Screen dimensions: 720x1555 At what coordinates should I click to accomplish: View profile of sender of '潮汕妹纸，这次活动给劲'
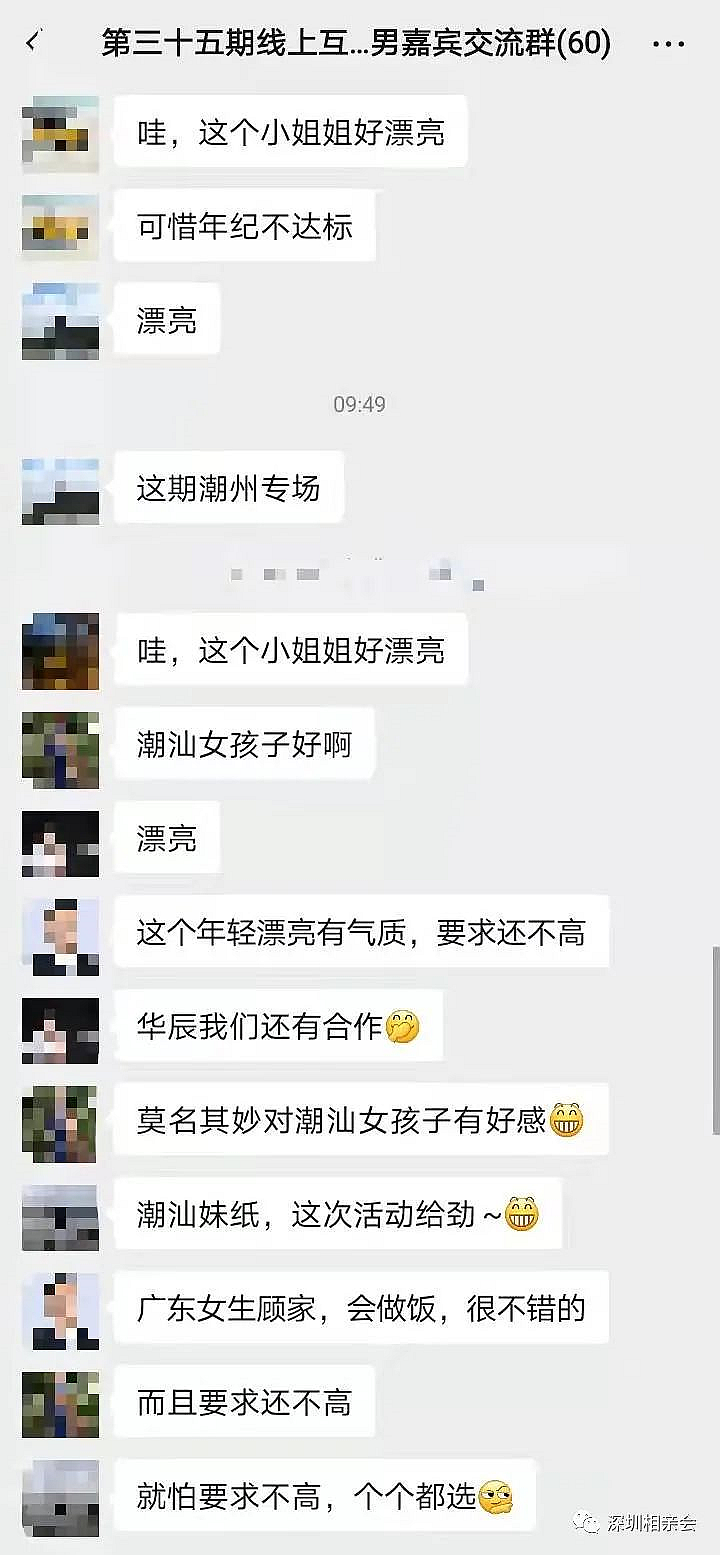(x=60, y=1216)
